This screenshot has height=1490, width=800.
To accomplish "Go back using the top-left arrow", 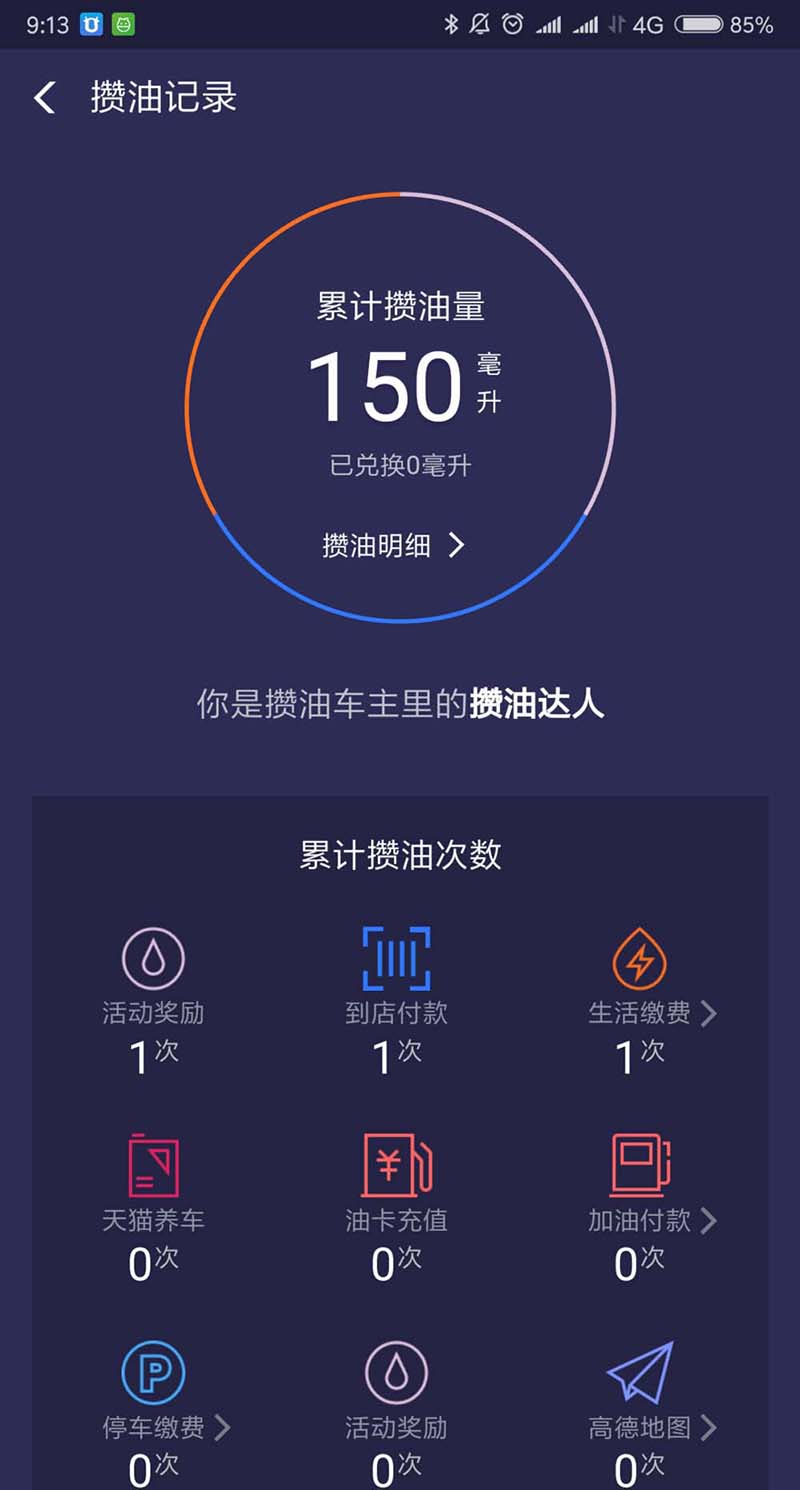I will (x=44, y=98).
